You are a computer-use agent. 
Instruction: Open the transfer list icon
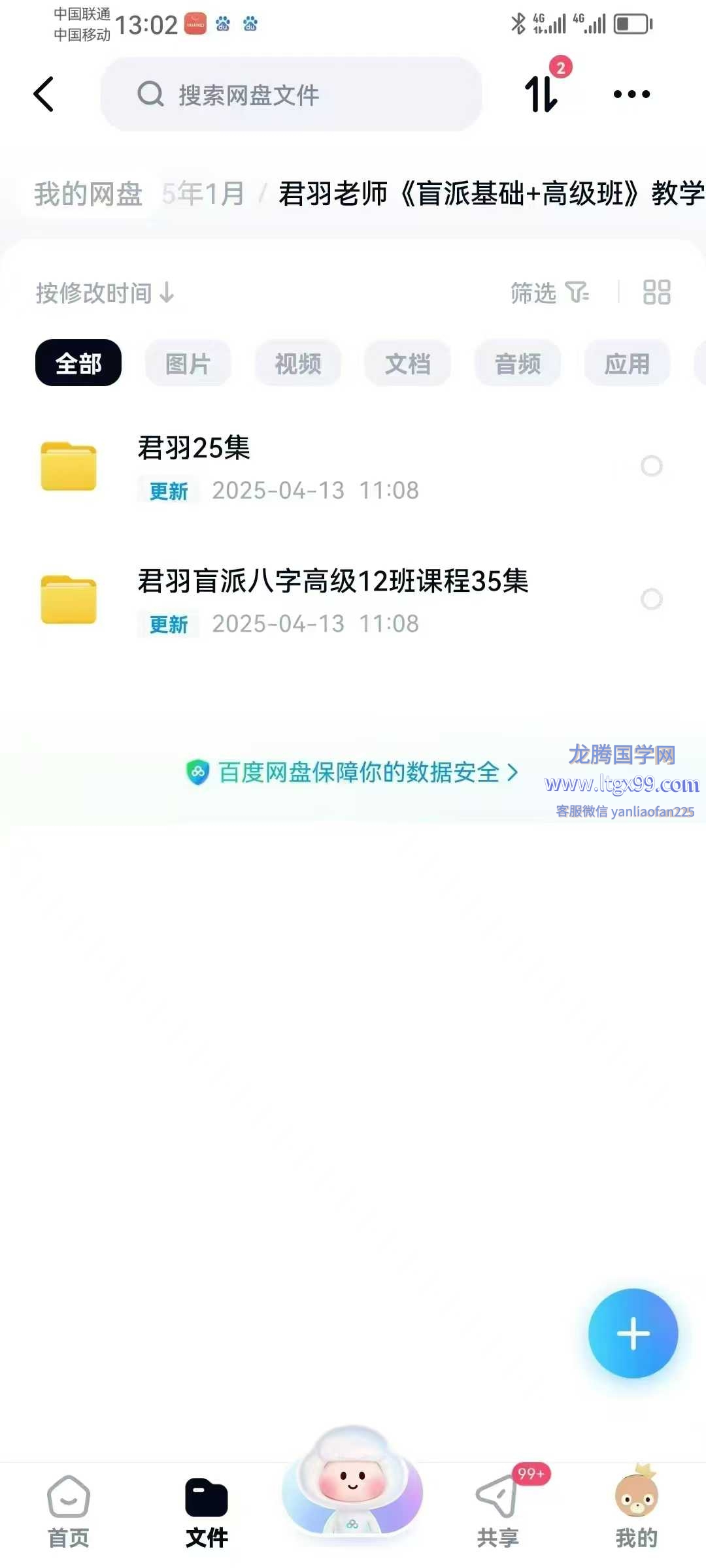pos(542,94)
